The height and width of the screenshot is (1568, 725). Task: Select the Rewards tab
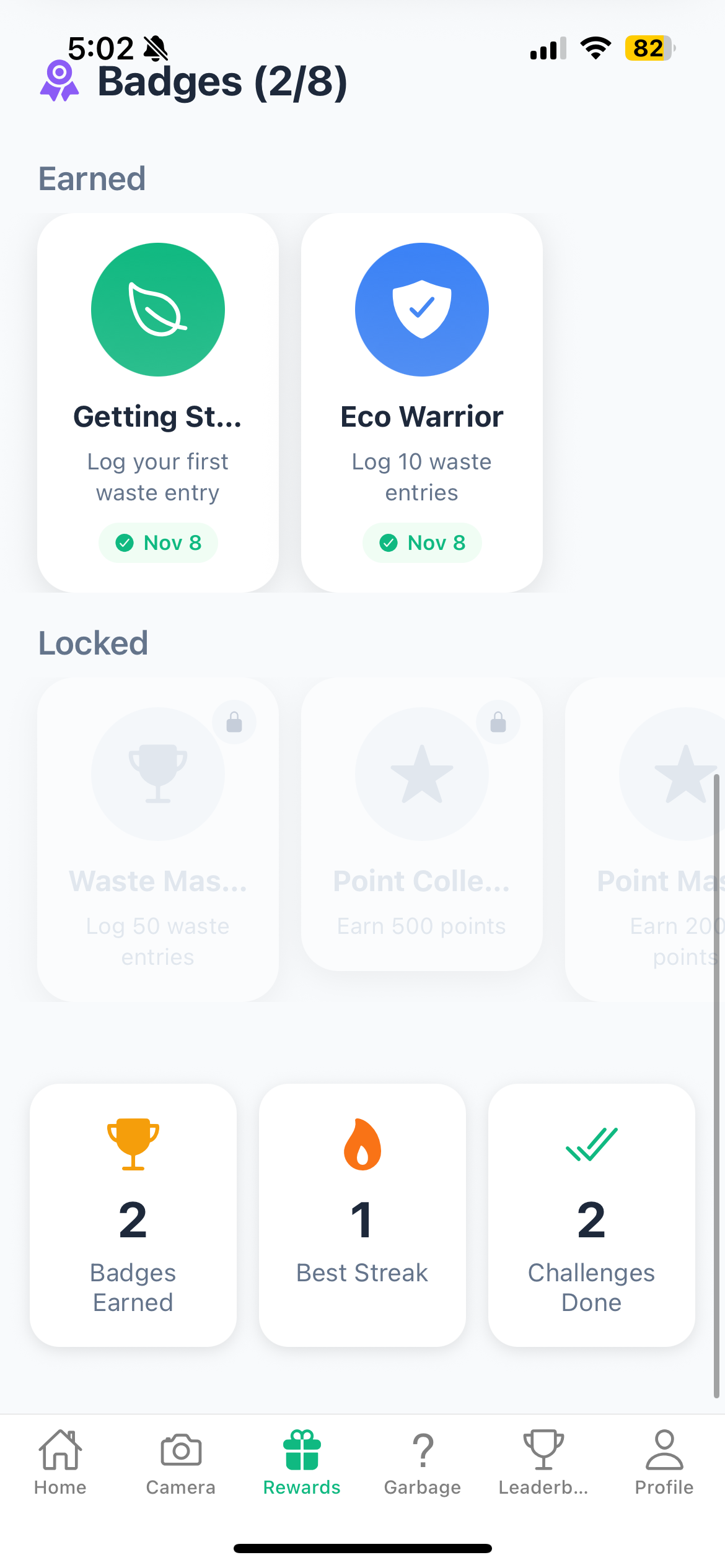point(302,1462)
